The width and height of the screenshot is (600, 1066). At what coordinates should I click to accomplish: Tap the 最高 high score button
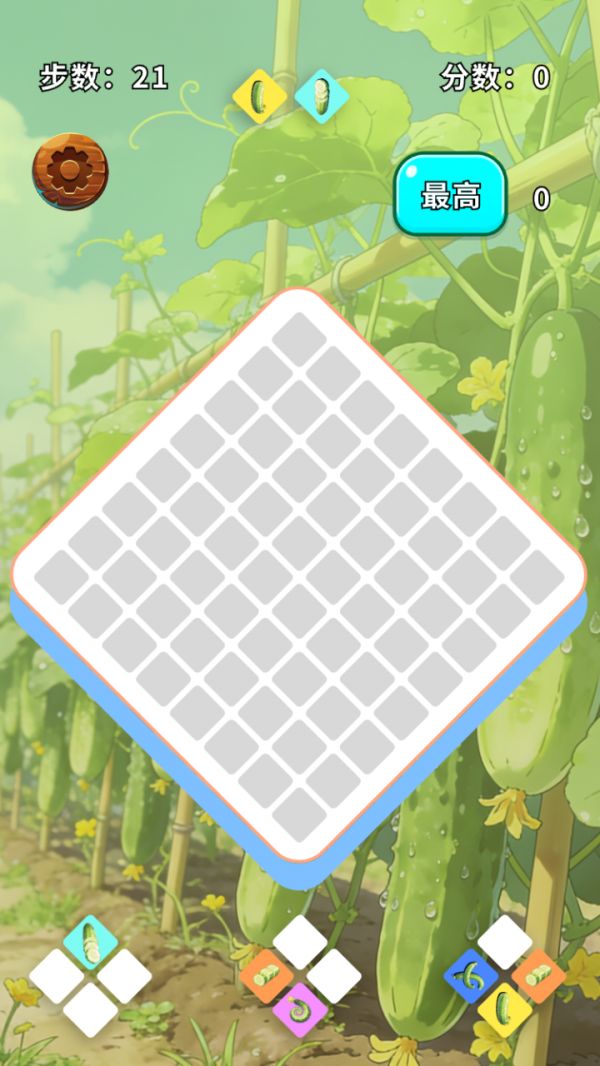pos(450,195)
